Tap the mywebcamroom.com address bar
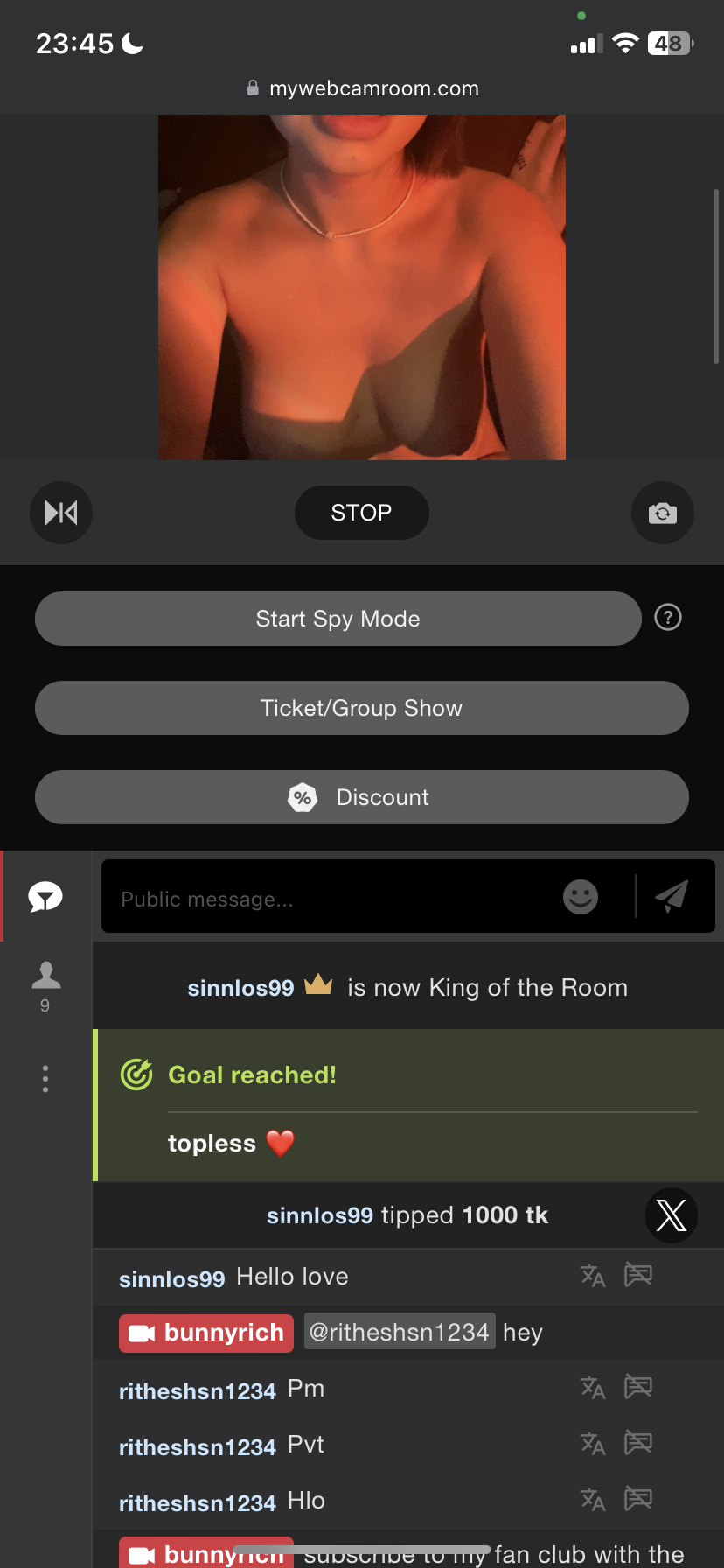724x1568 pixels. pos(362,88)
